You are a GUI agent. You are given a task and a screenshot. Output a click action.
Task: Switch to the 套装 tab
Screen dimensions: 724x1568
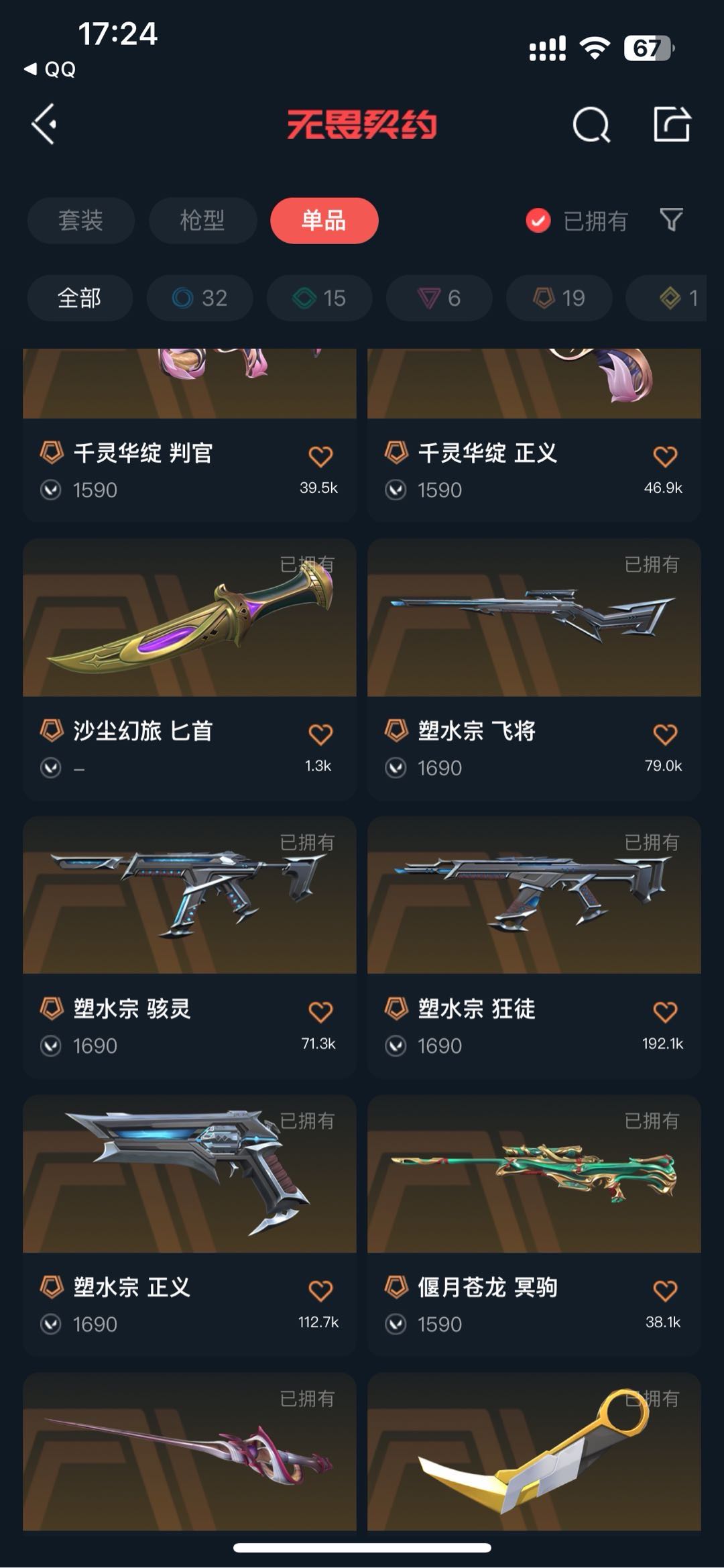(x=80, y=221)
